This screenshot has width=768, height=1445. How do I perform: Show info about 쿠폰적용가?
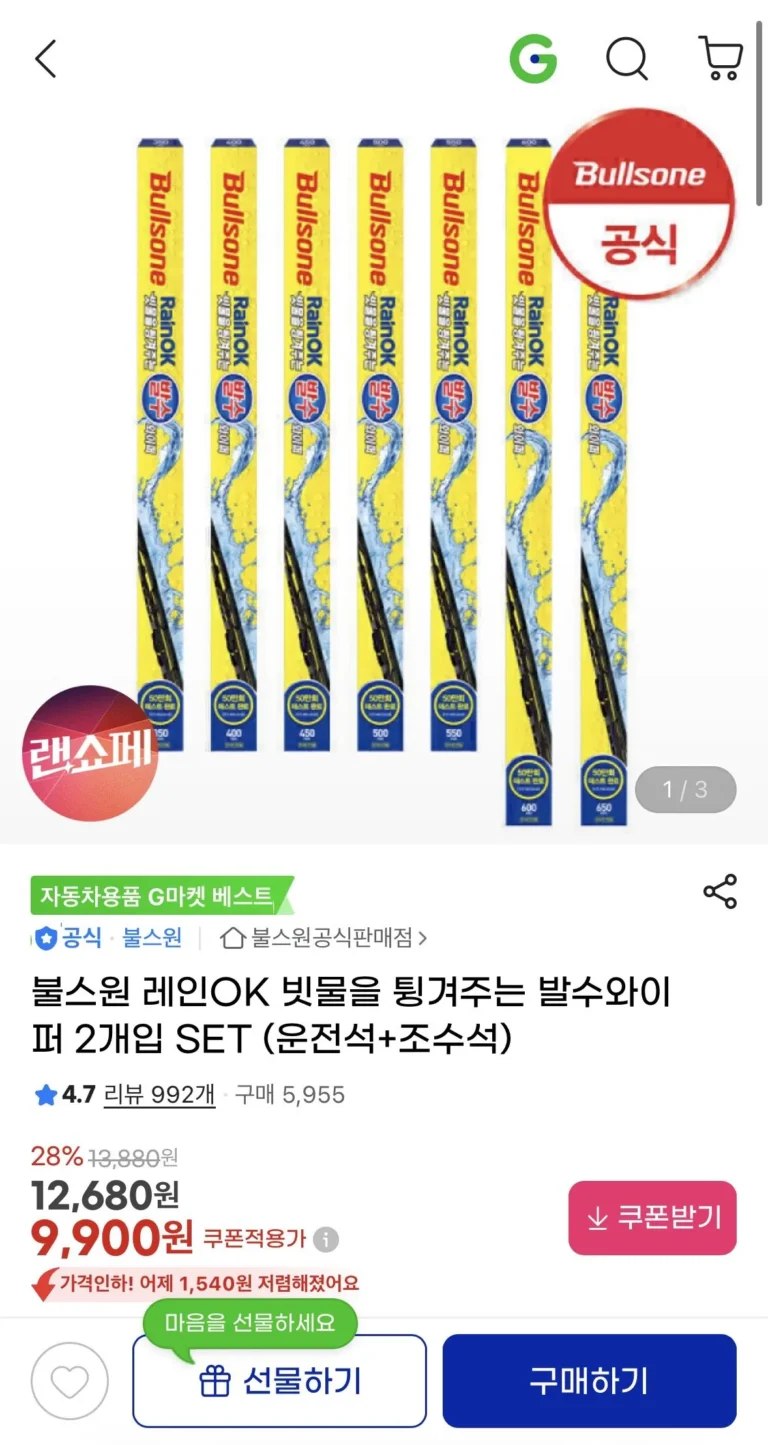point(325,1241)
